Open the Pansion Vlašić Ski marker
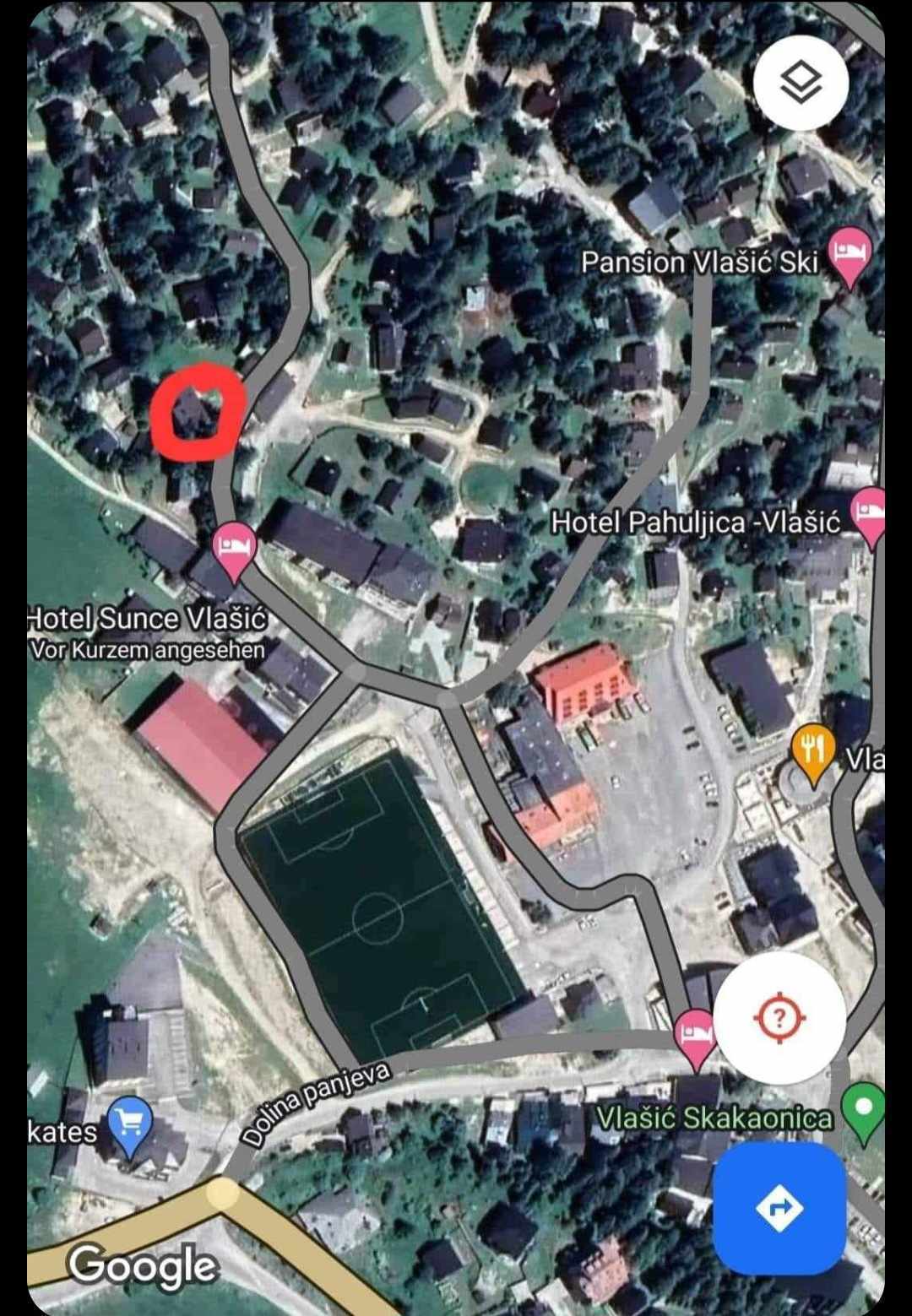Image resolution: width=912 pixels, height=1316 pixels. [x=849, y=254]
